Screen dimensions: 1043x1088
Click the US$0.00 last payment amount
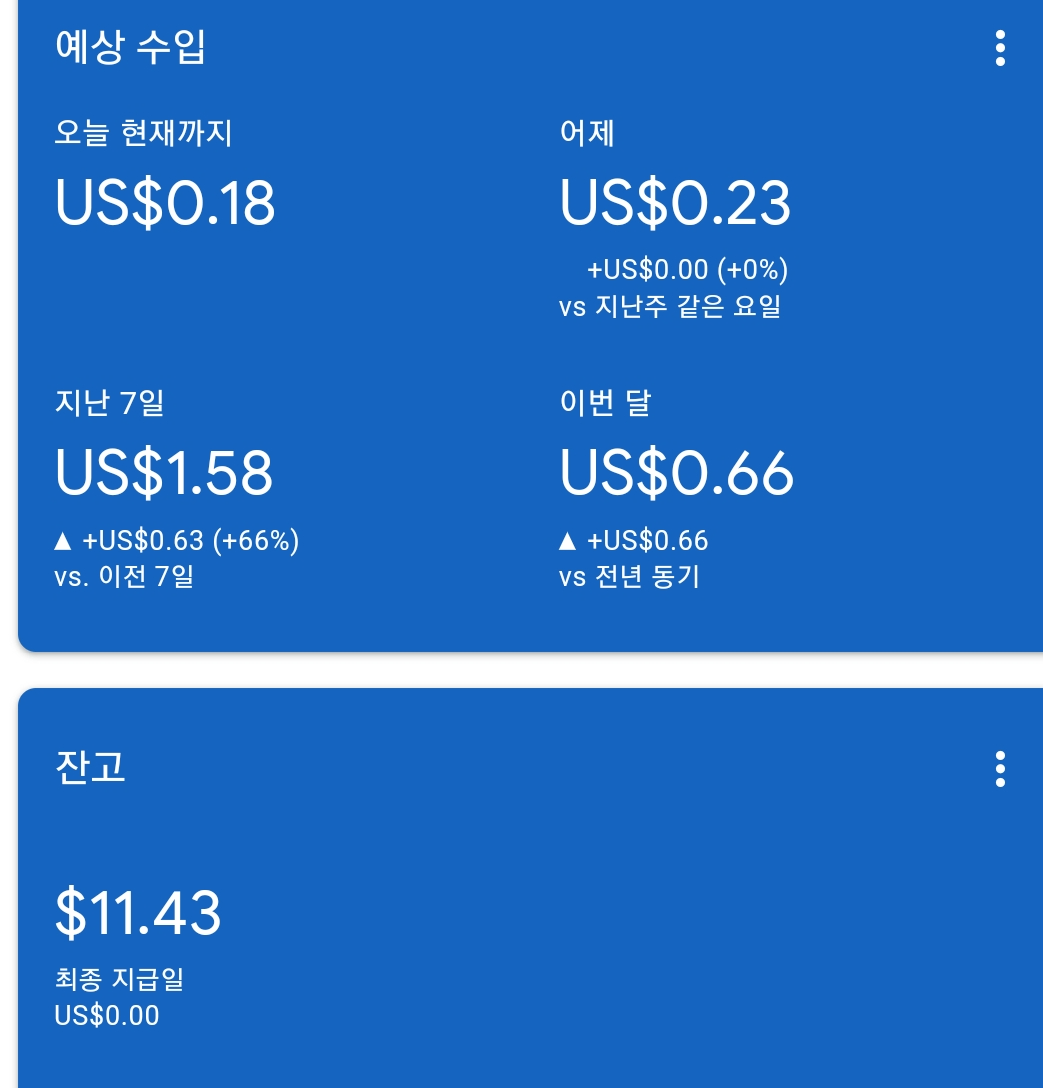click(x=106, y=1015)
